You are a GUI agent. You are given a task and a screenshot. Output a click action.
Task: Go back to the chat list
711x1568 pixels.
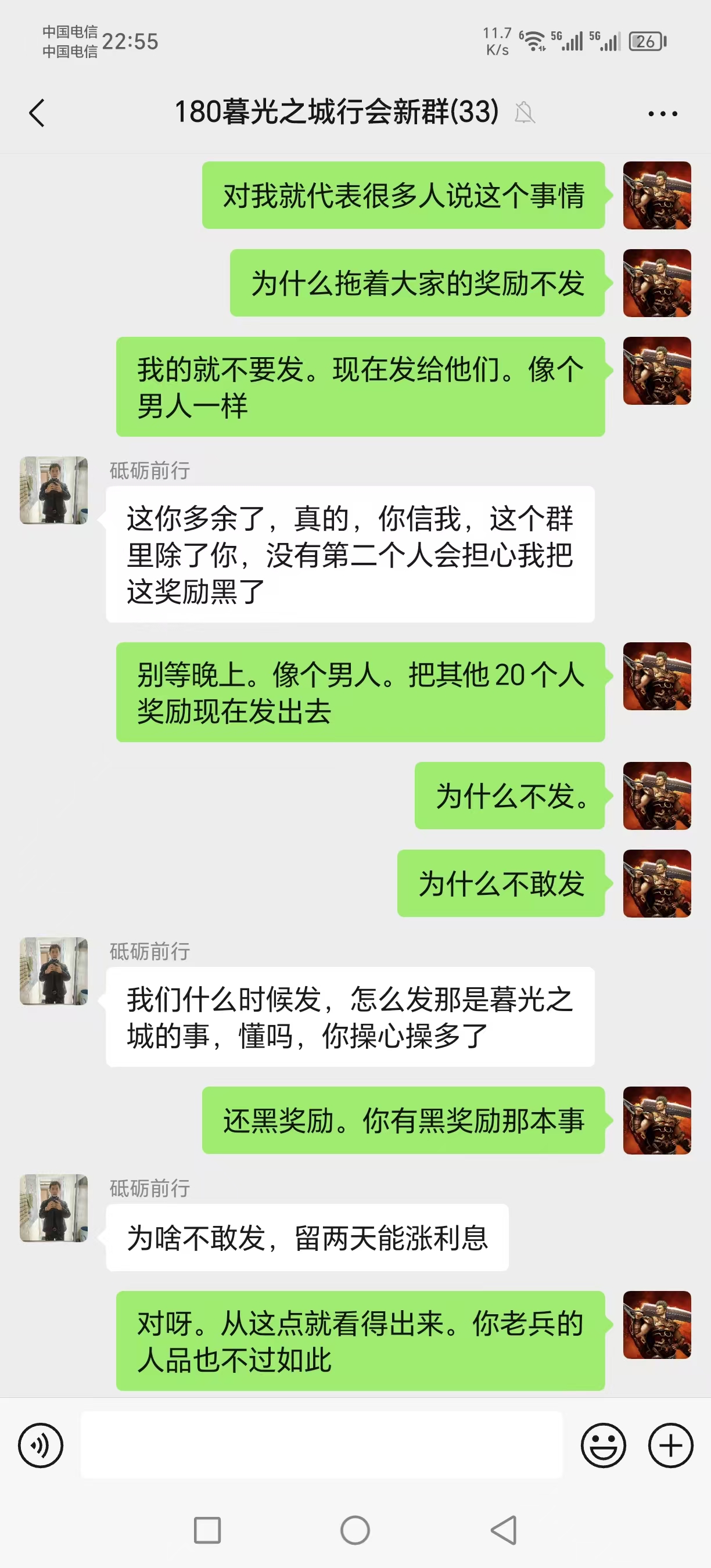click(x=37, y=113)
